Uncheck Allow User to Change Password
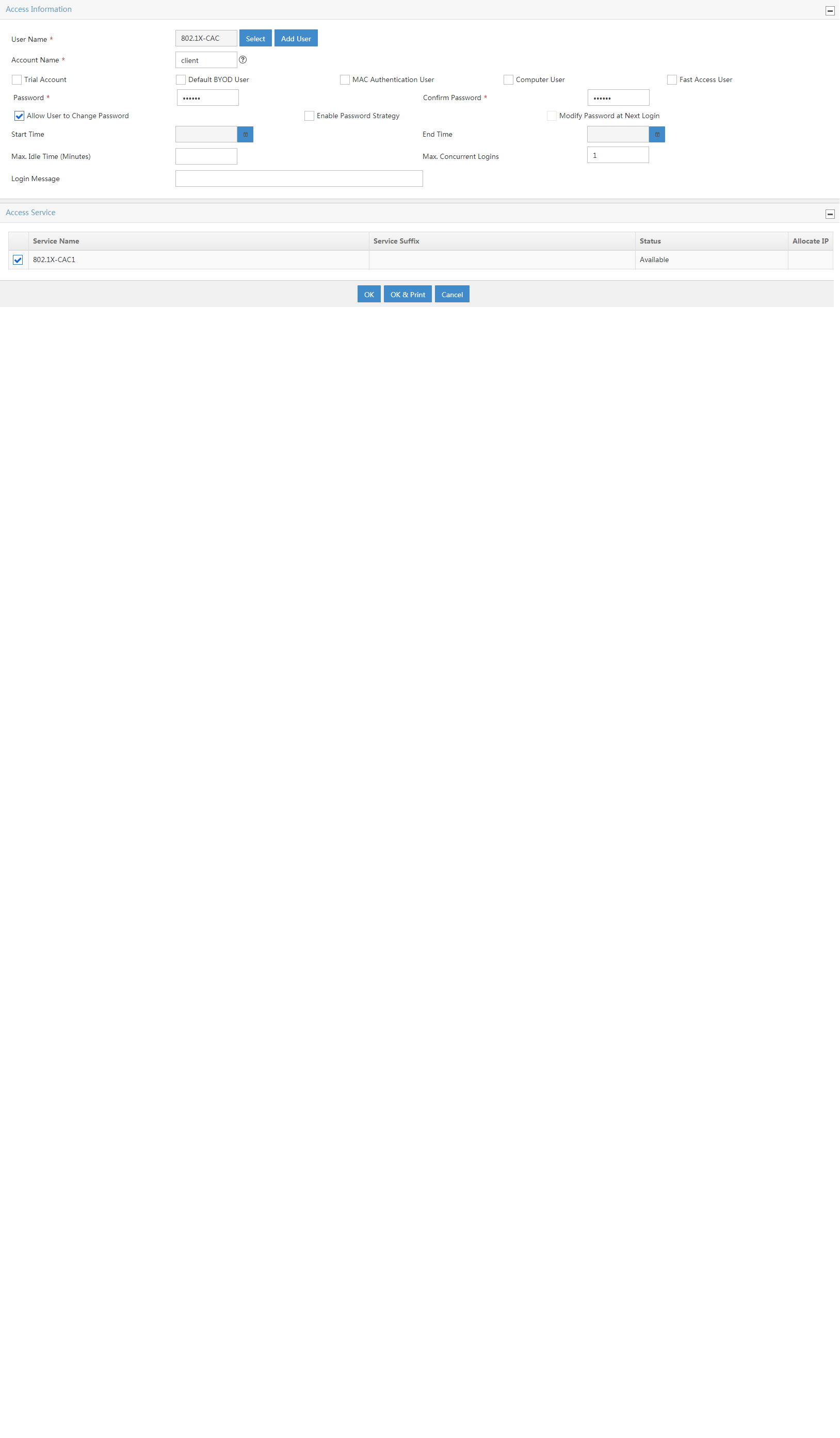Viewport: 840px width, 1438px height. tap(20, 117)
